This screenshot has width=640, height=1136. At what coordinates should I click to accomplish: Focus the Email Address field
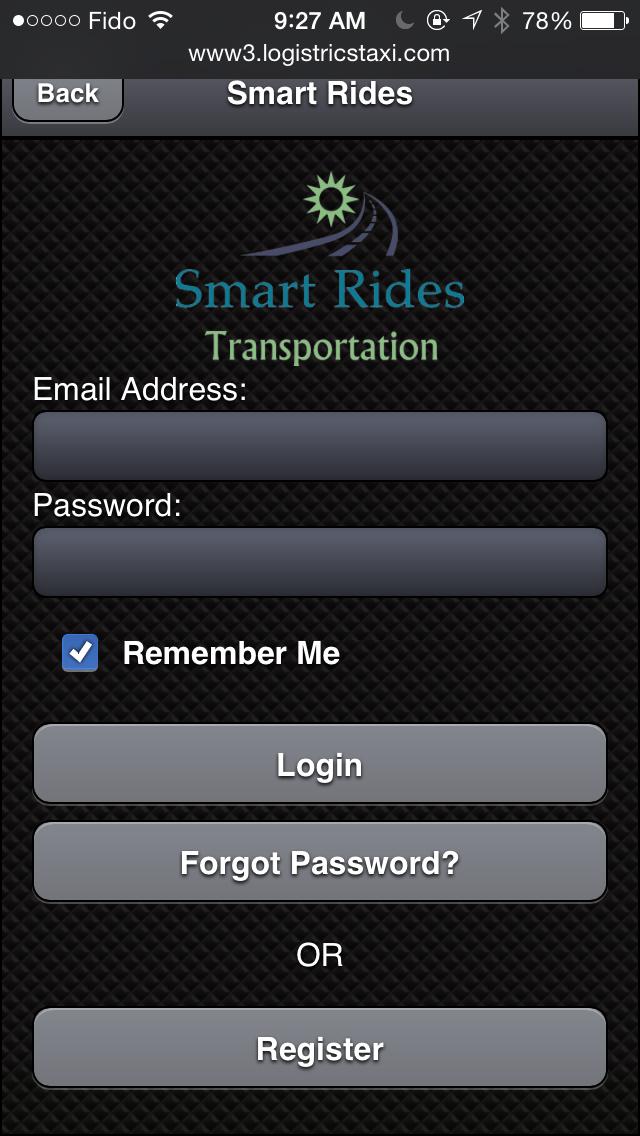pyautogui.click(x=320, y=446)
